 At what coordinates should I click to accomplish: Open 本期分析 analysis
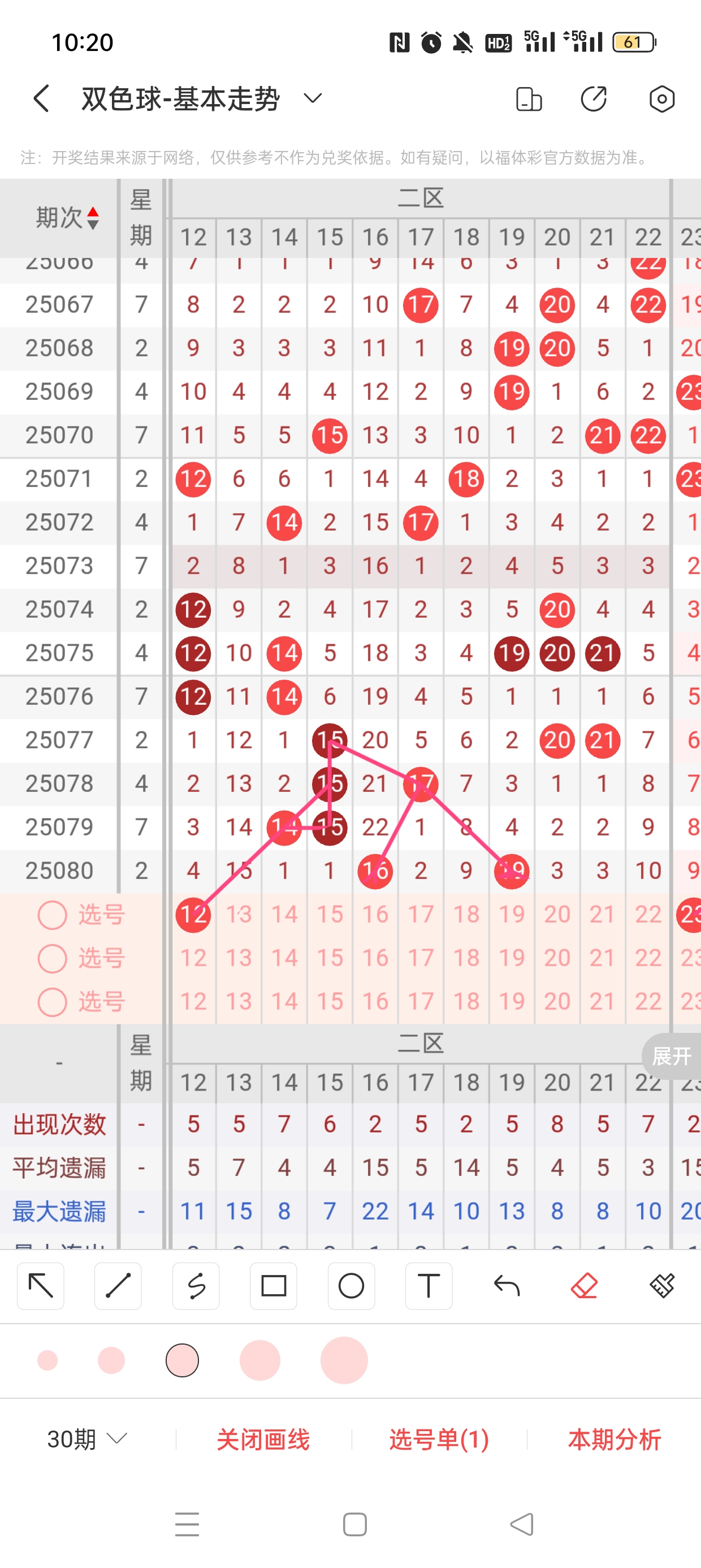[615, 1439]
